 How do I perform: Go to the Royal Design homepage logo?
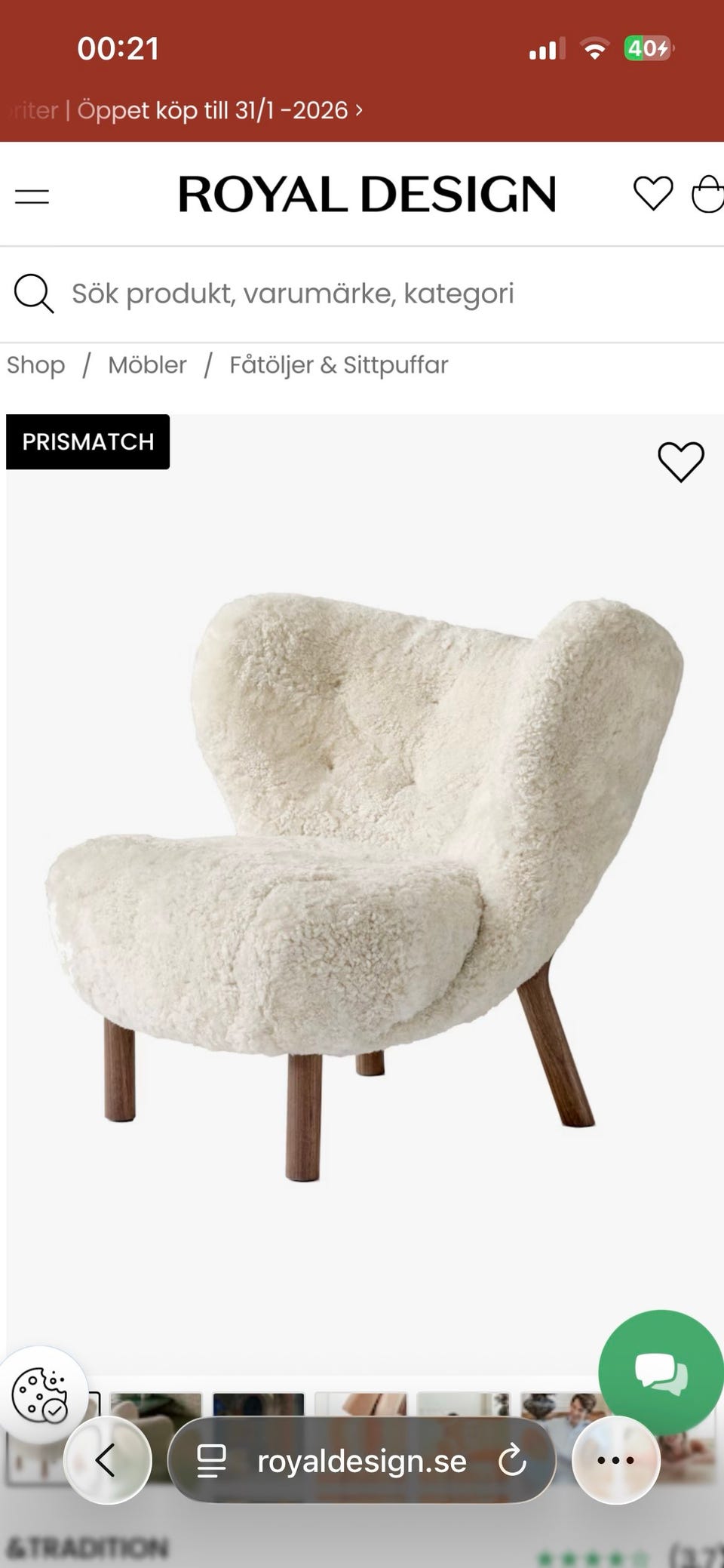pos(367,194)
